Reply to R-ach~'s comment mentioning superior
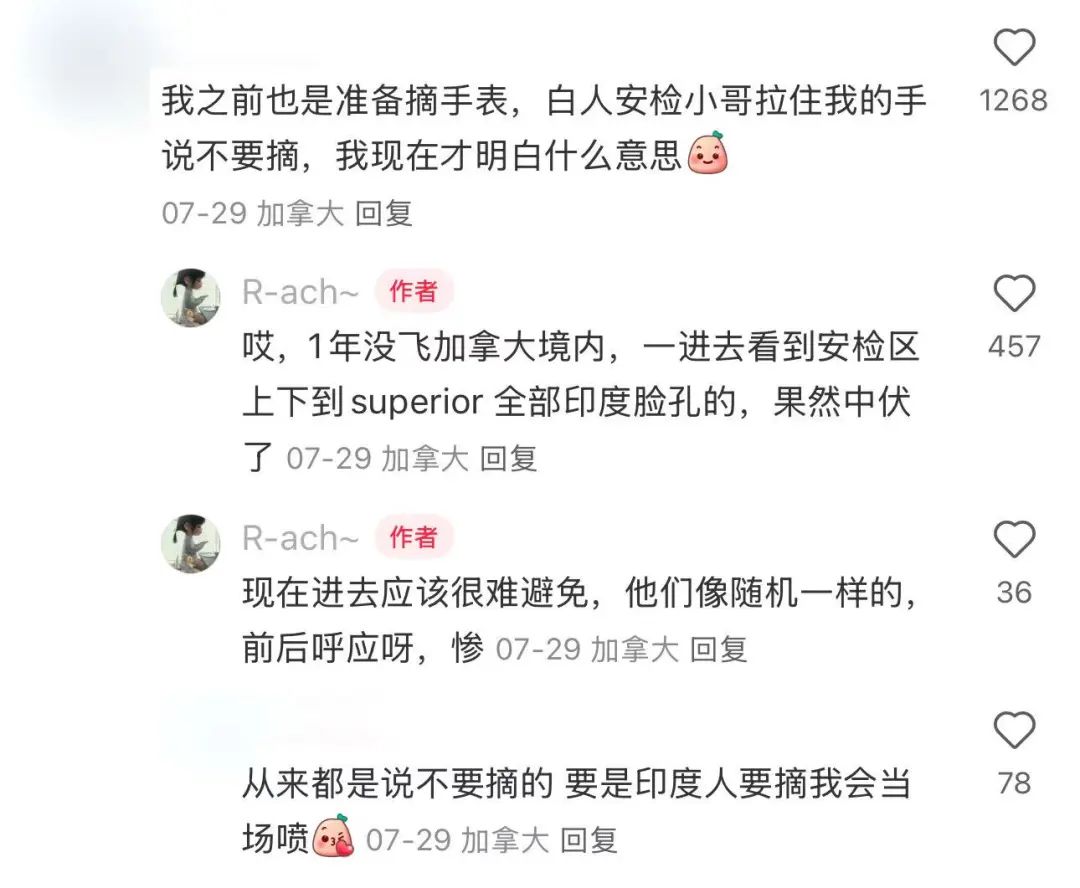 [508, 459]
